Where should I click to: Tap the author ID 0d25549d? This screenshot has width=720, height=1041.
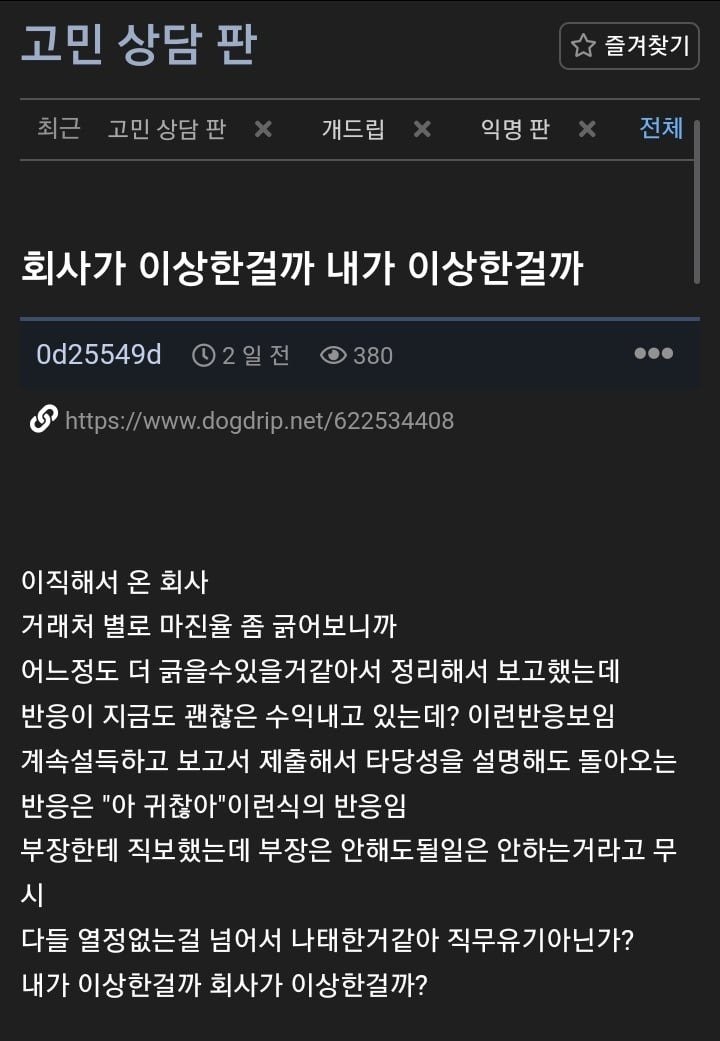pos(98,355)
